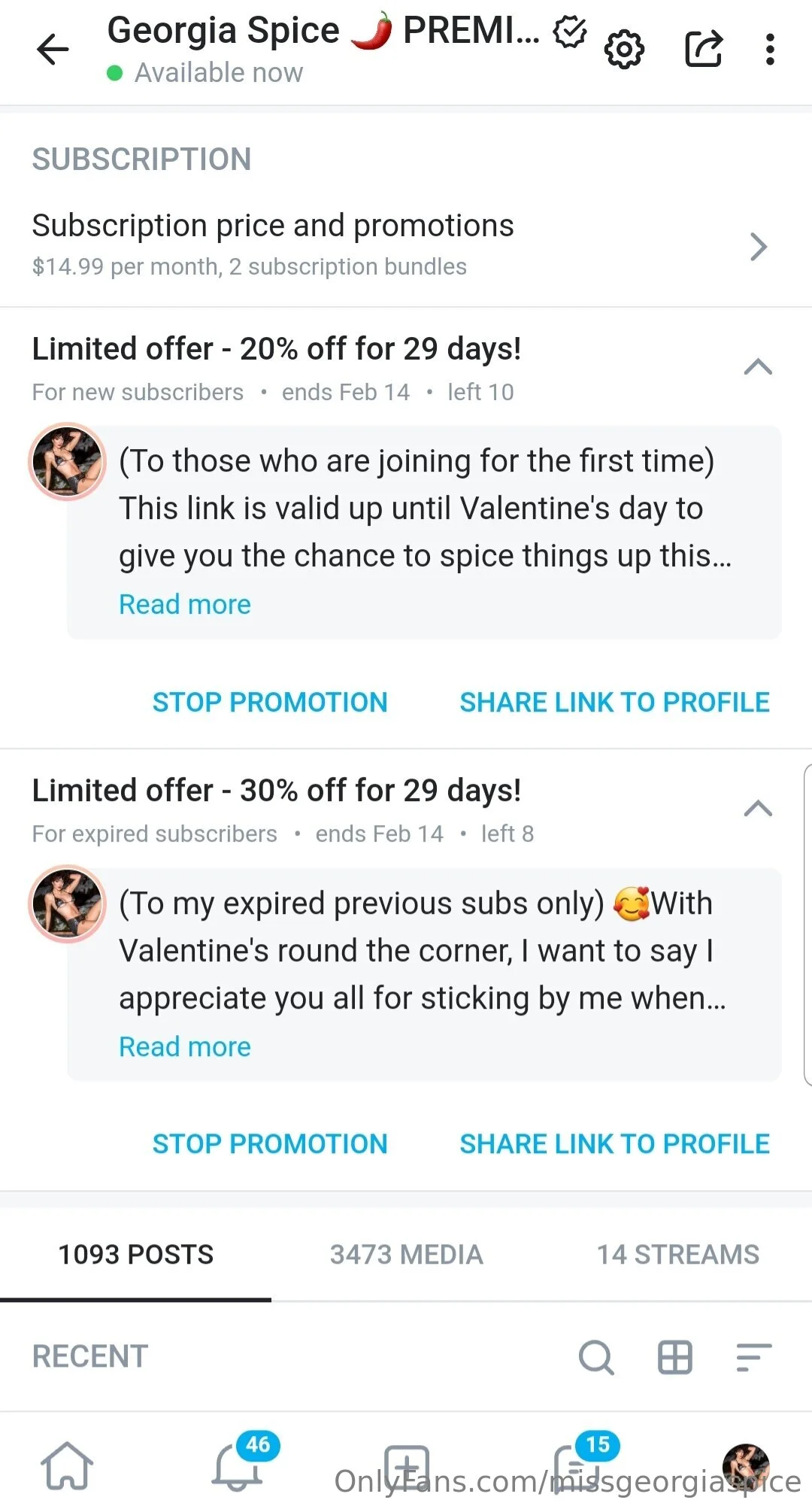
Task: Collapse the 20% off limited offer
Action: pos(758,367)
